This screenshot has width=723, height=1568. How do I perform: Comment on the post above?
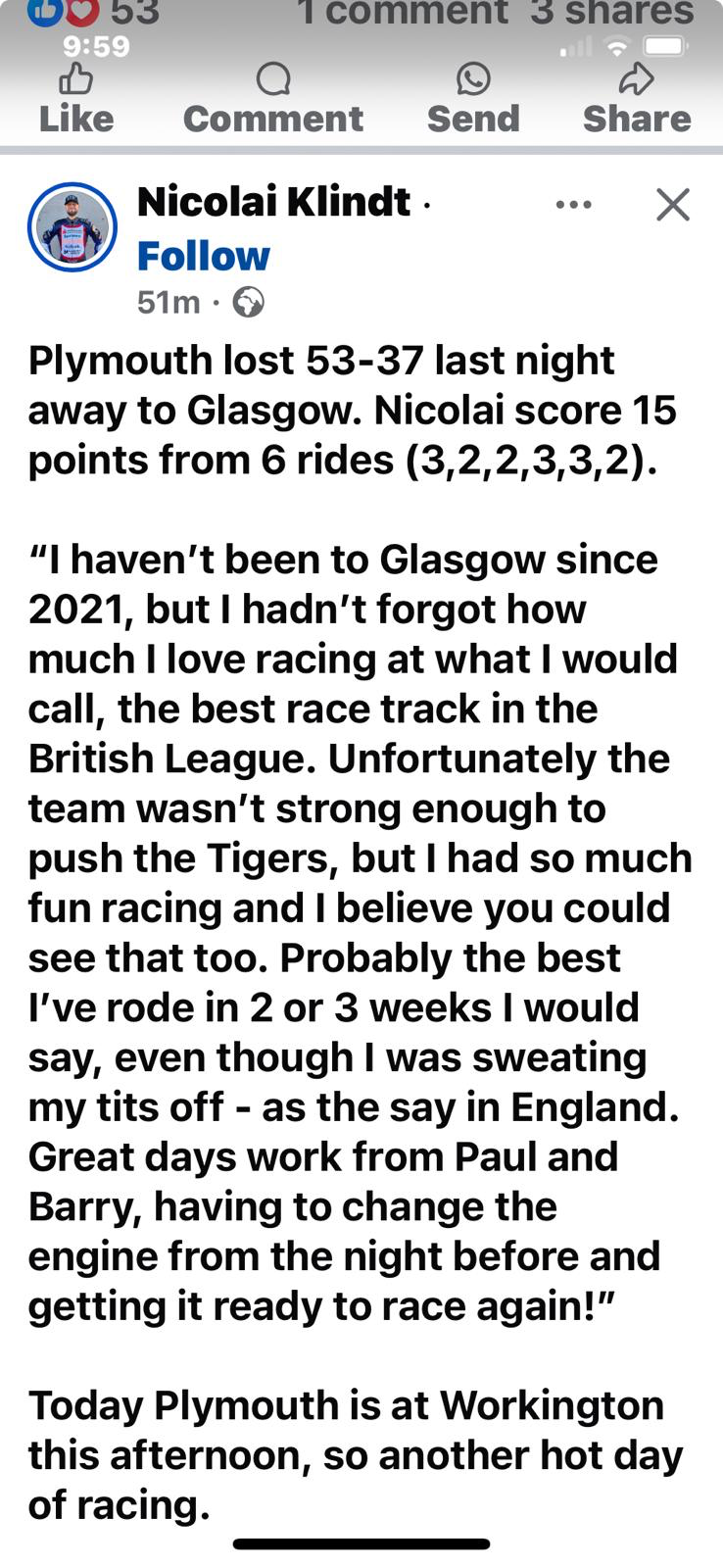click(273, 99)
